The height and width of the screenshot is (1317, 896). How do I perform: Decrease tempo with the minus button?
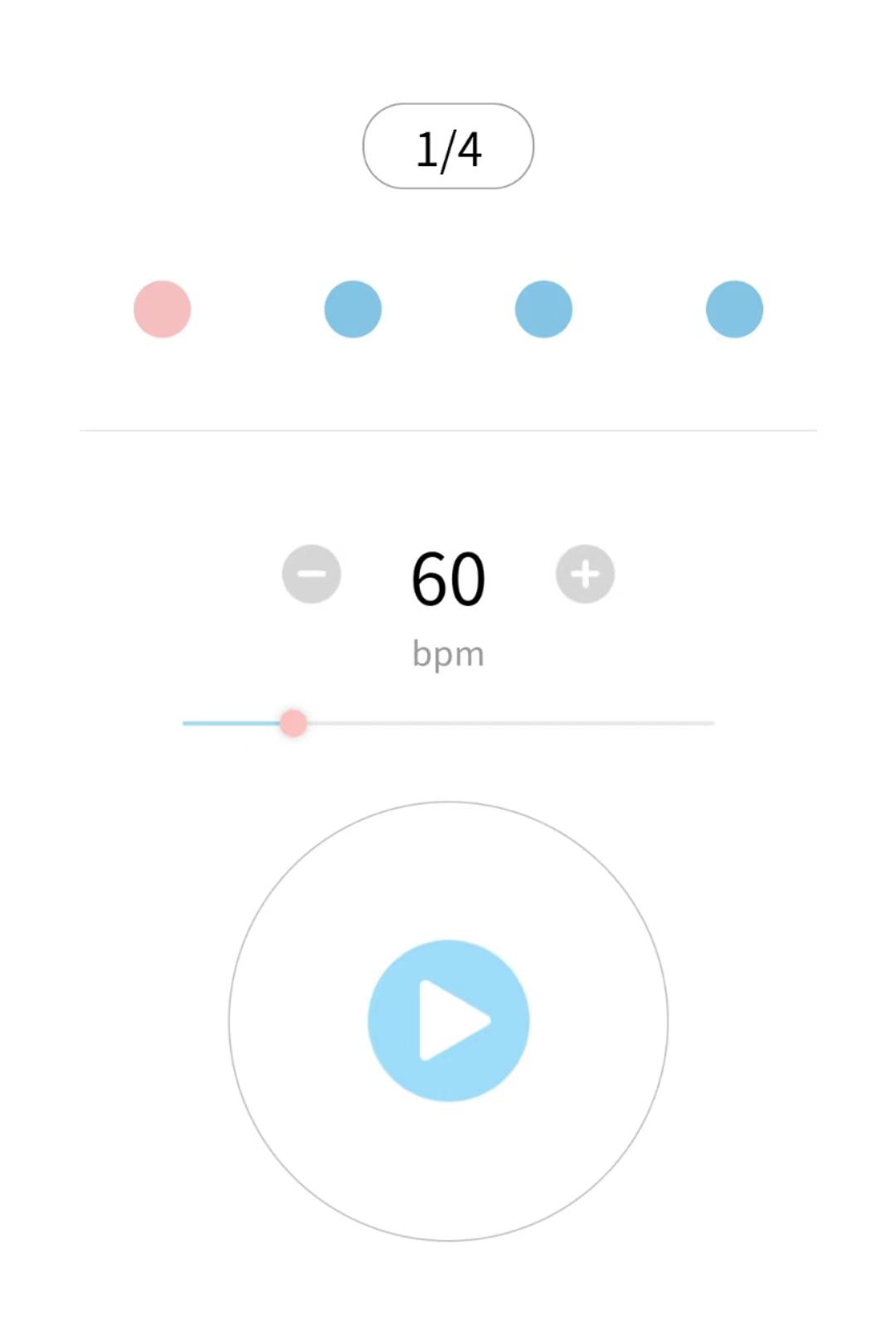click(x=311, y=574)
